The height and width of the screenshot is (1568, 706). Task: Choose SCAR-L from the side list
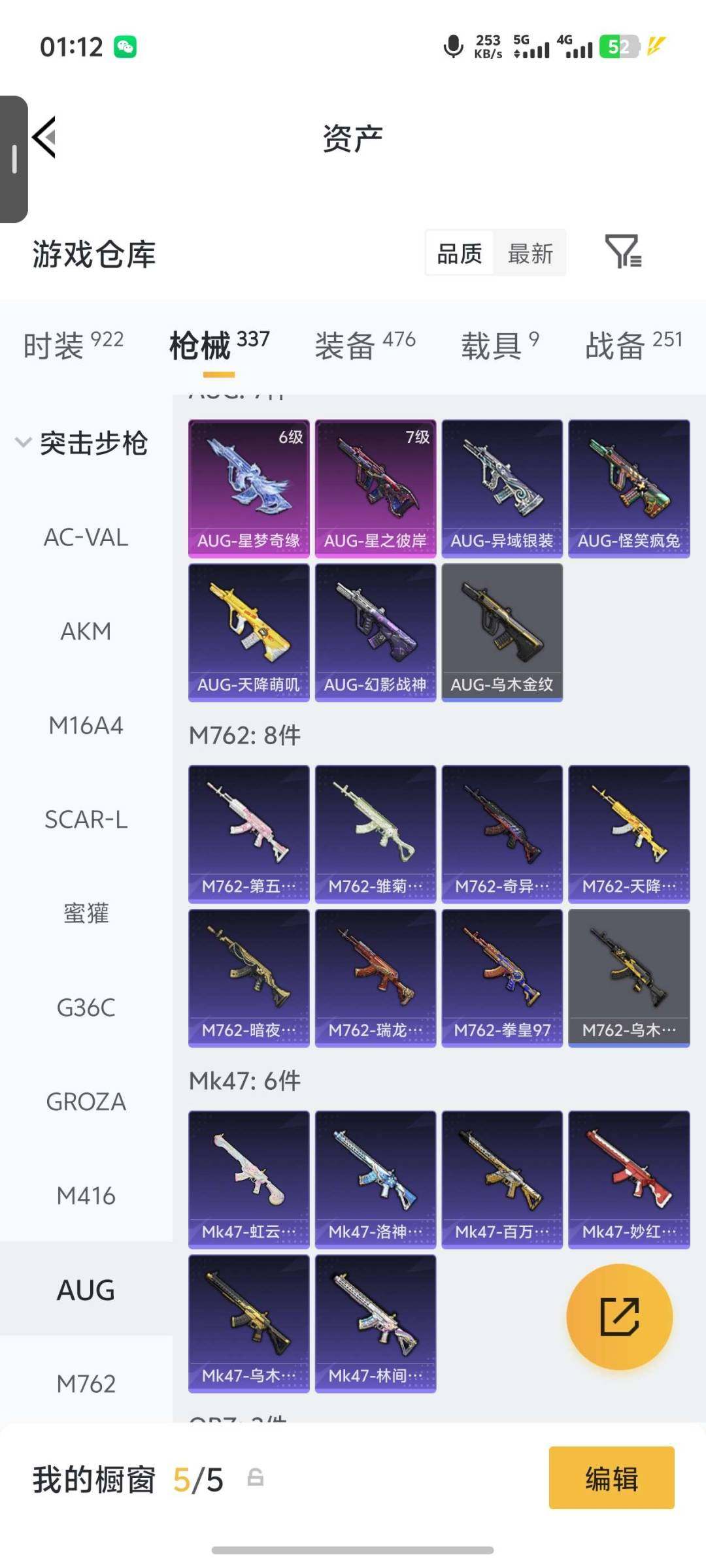[86, 819]
